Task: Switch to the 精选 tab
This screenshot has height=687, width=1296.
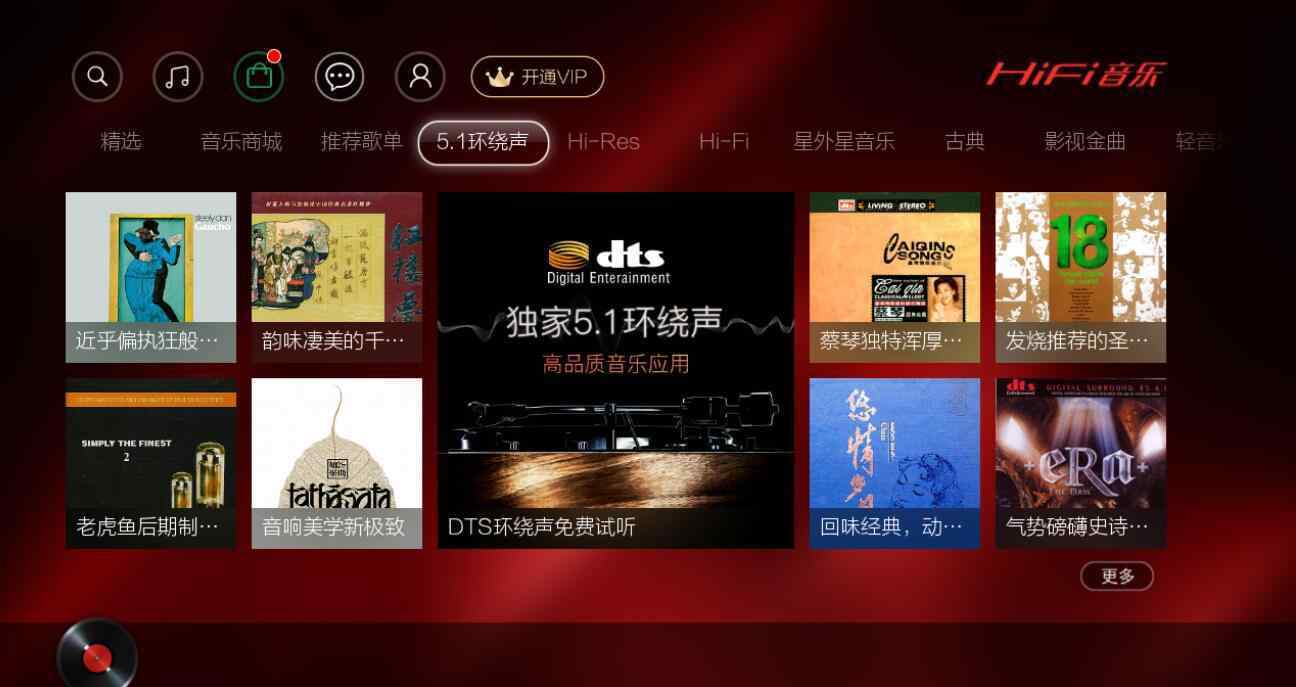Action: [121, 142]
